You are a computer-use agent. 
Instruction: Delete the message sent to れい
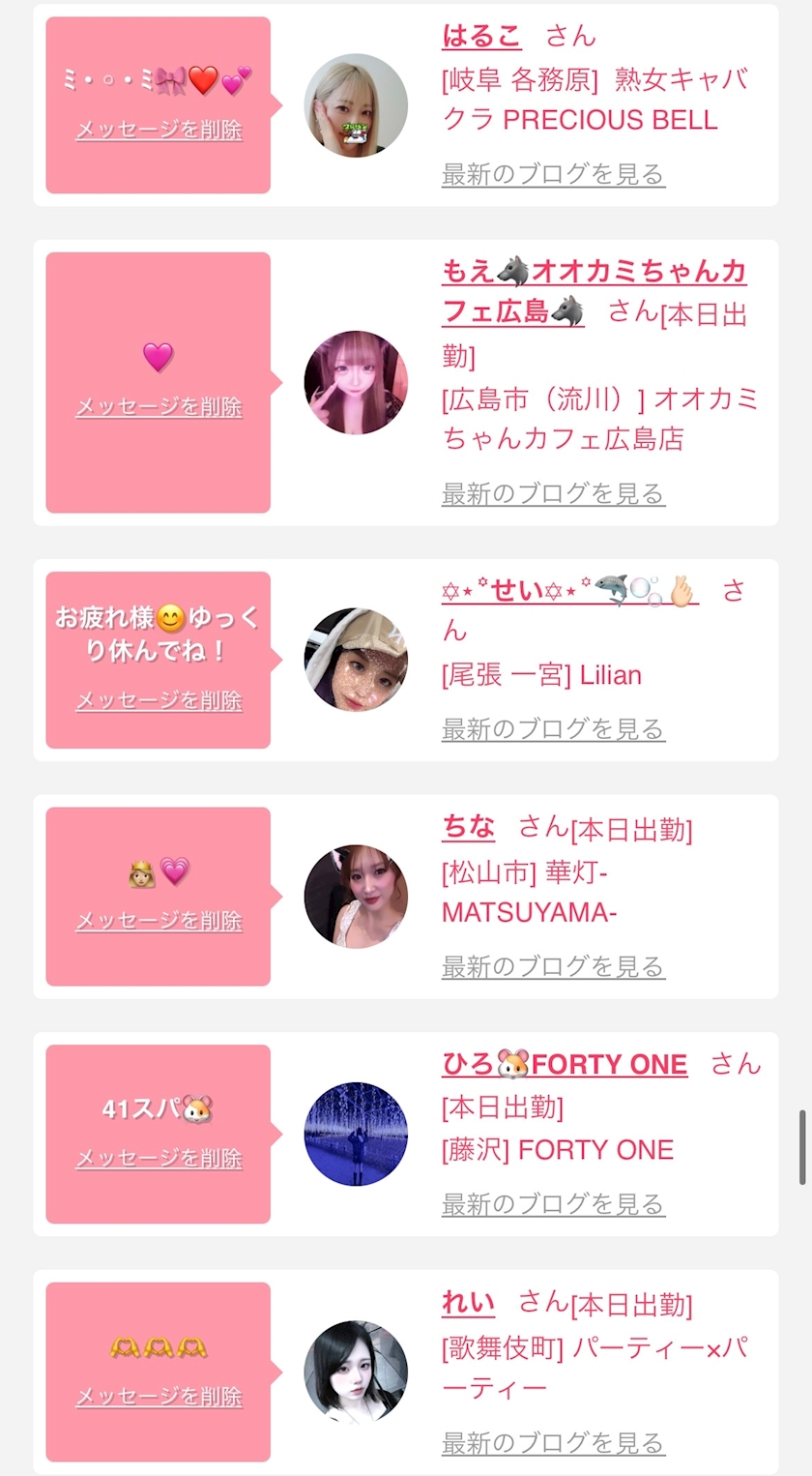(159, 1396)
